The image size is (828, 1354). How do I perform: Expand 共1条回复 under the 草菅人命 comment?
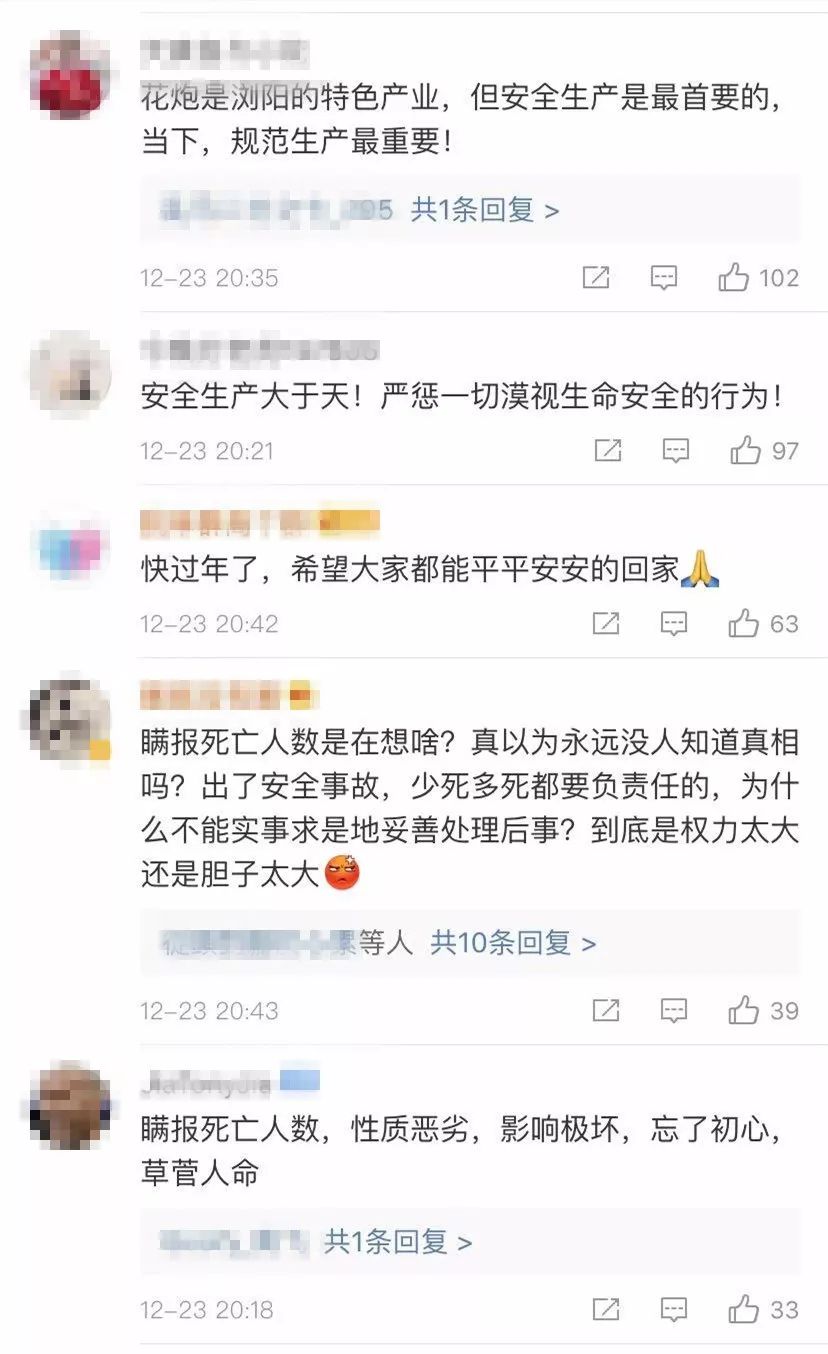coord(398,1242)
